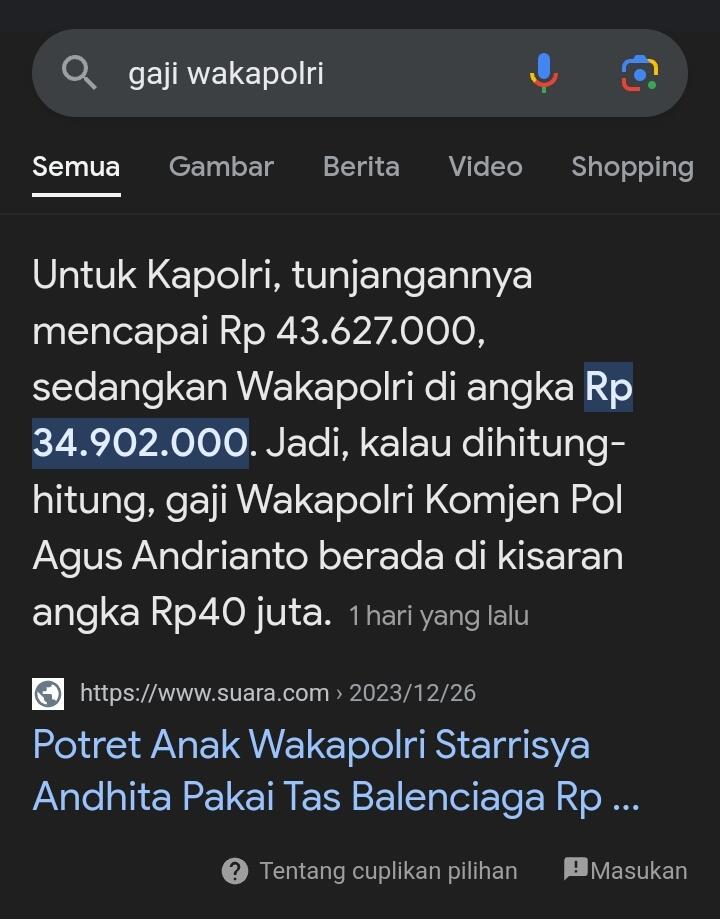This screenshot has width=720, height=919.
Task: Select the Video search tab
Action: (x=486, y=167)
